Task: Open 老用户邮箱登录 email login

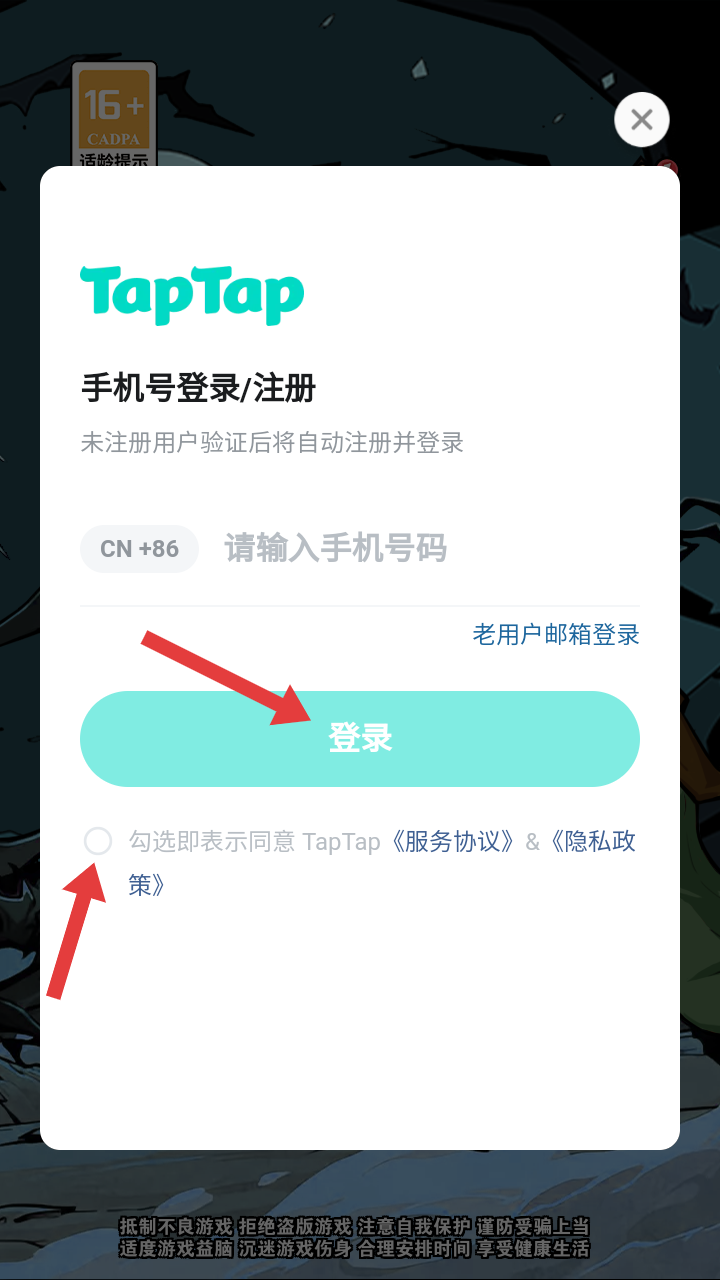Action: [556, 634]
